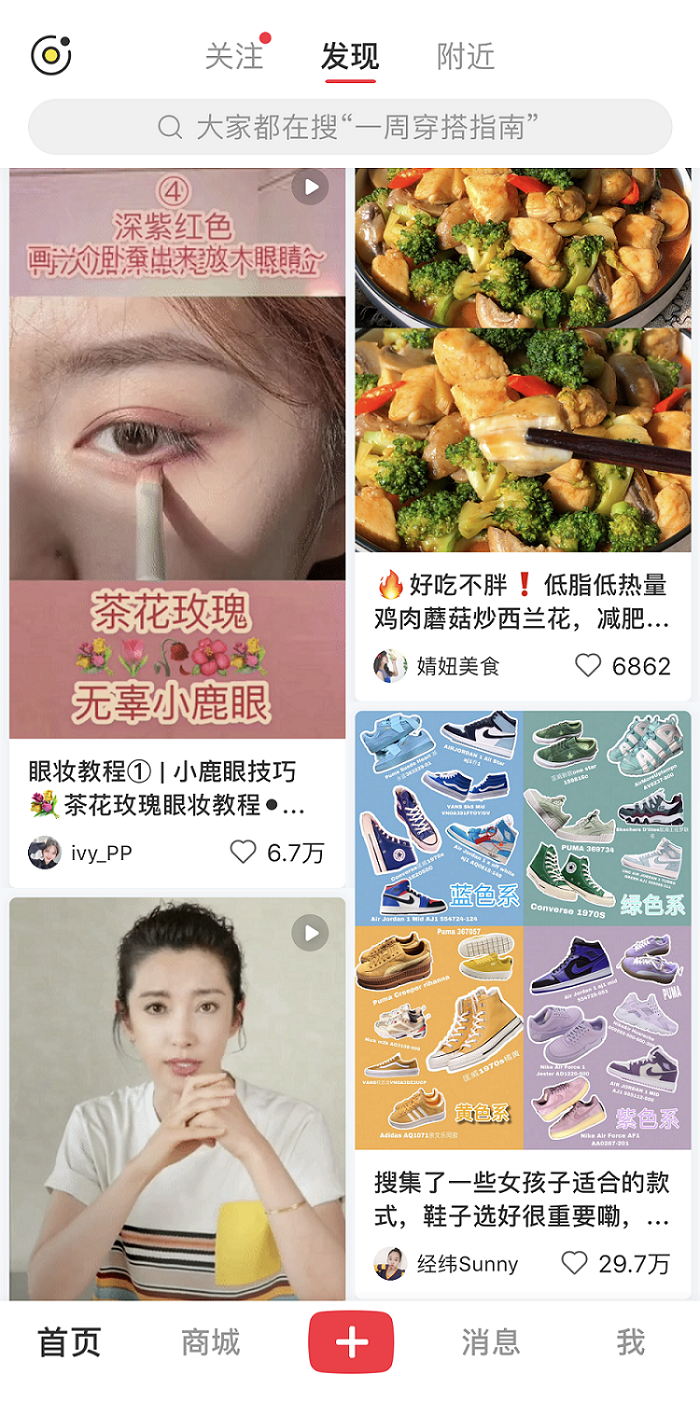Image resolution: width=700 pixels, height=1416 pixels.
Task: Like ivy_PP's eye makeup post
Action: 243,852
